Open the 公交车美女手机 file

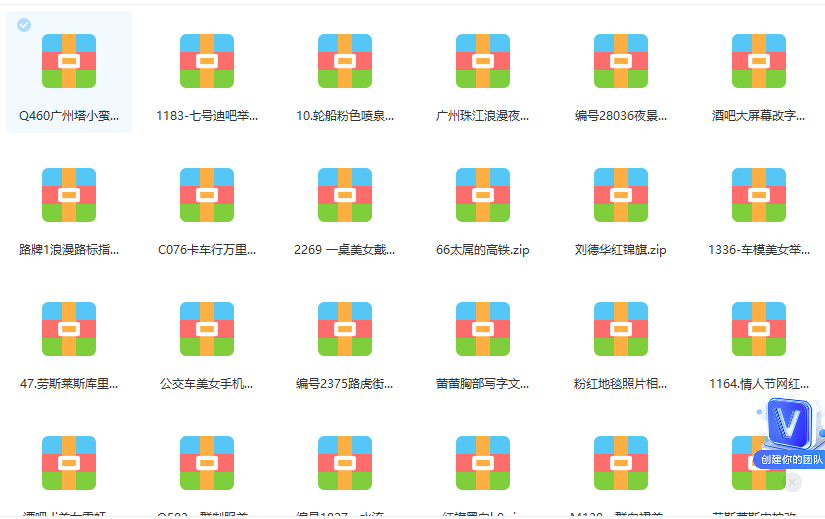(x=207, y=329)
